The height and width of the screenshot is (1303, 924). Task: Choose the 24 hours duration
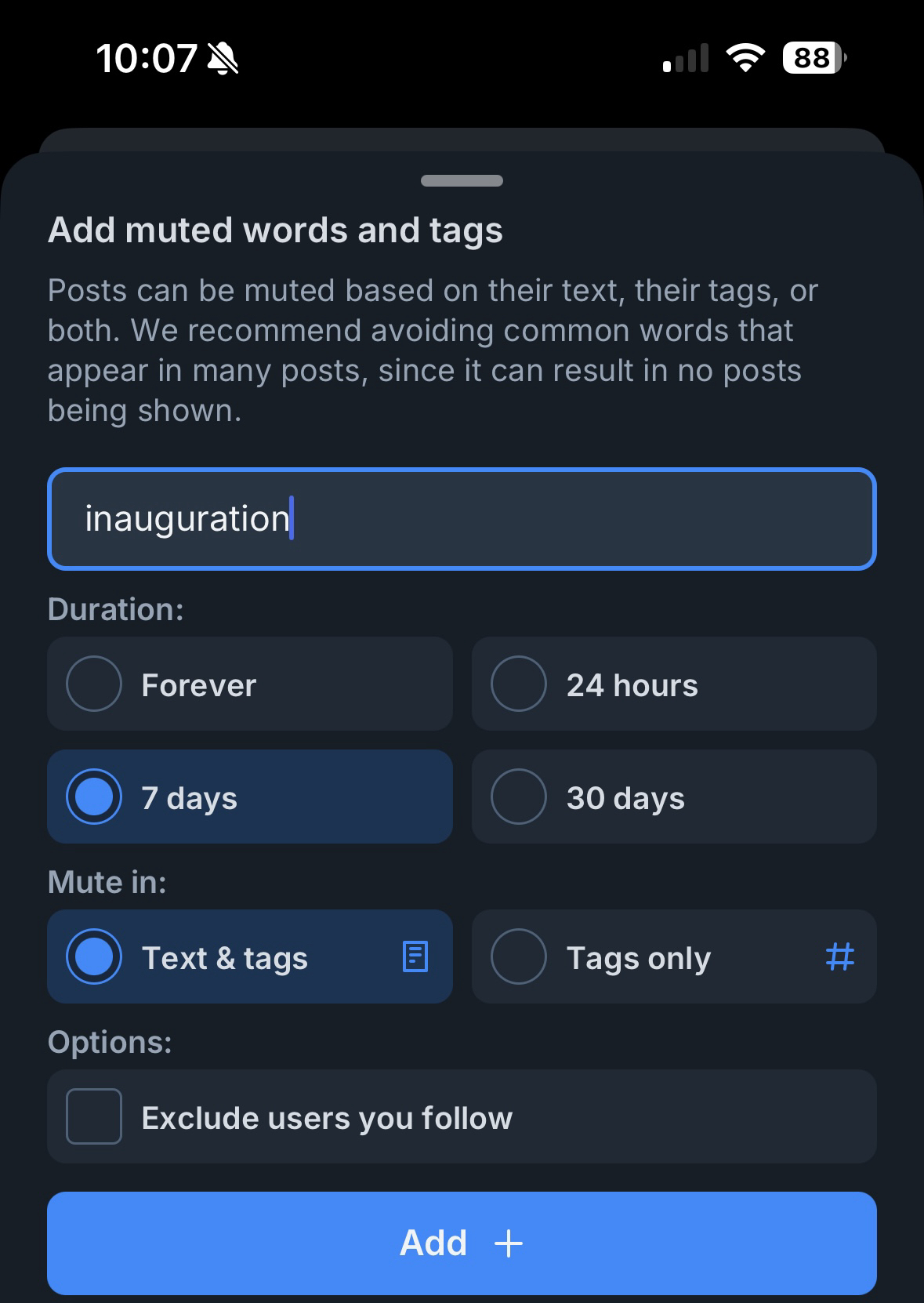pyautogui.click(x=673, y=684)
